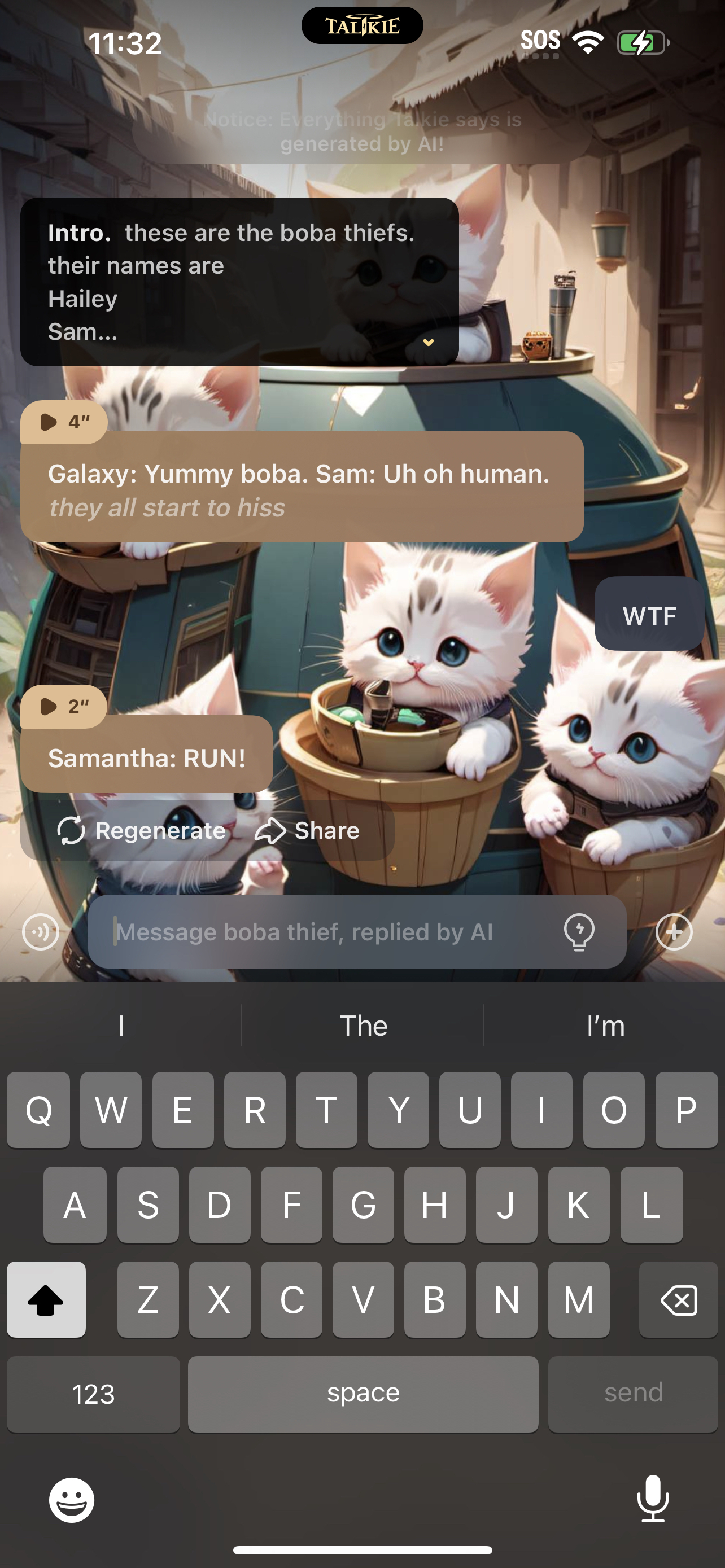Viewport: 725px width, 1568px height.
Task: Open the lightbulb reply suggestions
Action: (x=578, y=931)
